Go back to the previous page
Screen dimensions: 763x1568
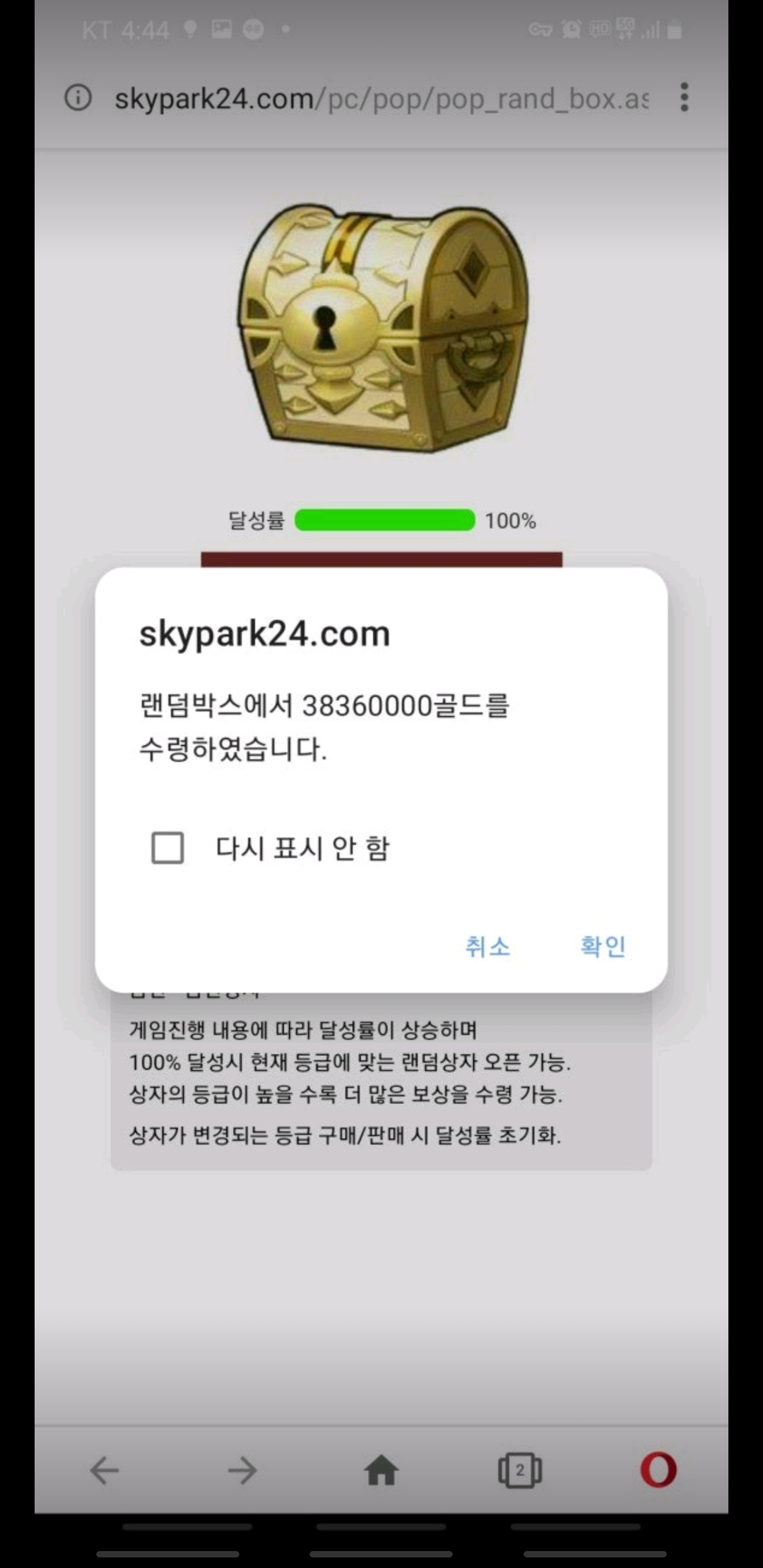[105, 1471]
